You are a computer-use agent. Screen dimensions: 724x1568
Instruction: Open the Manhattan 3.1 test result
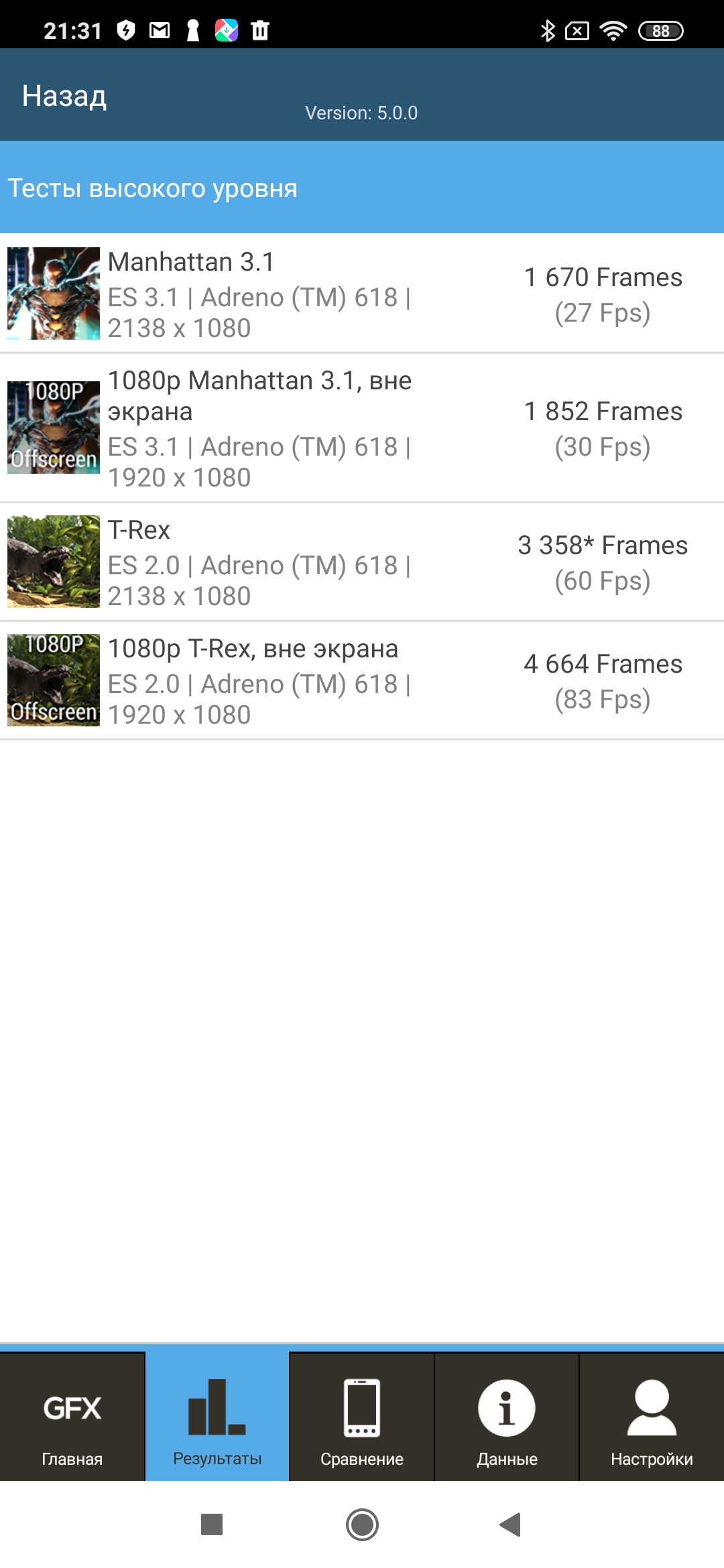[362, 293]
